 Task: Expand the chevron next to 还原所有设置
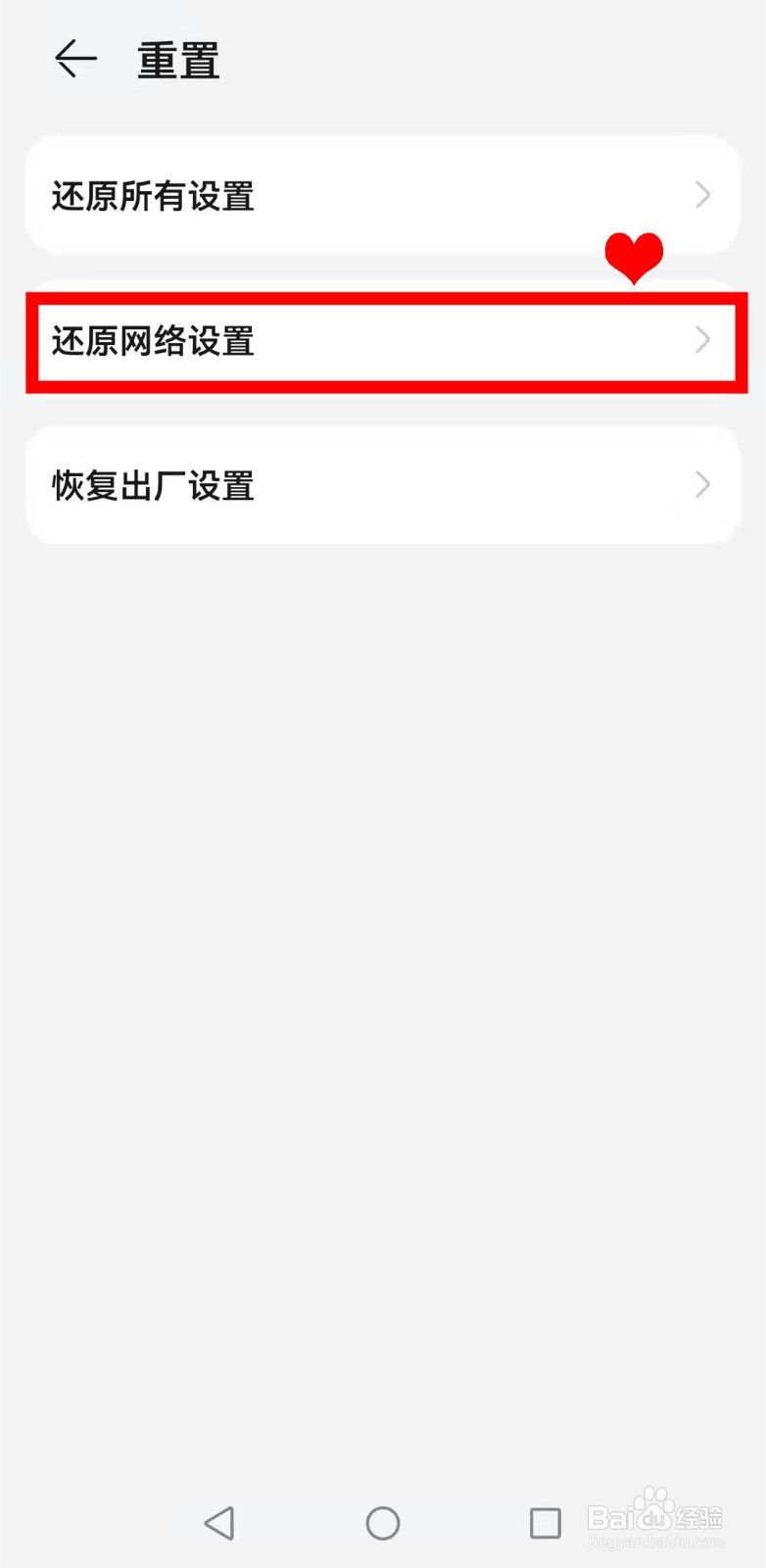(x=701, y=195)
